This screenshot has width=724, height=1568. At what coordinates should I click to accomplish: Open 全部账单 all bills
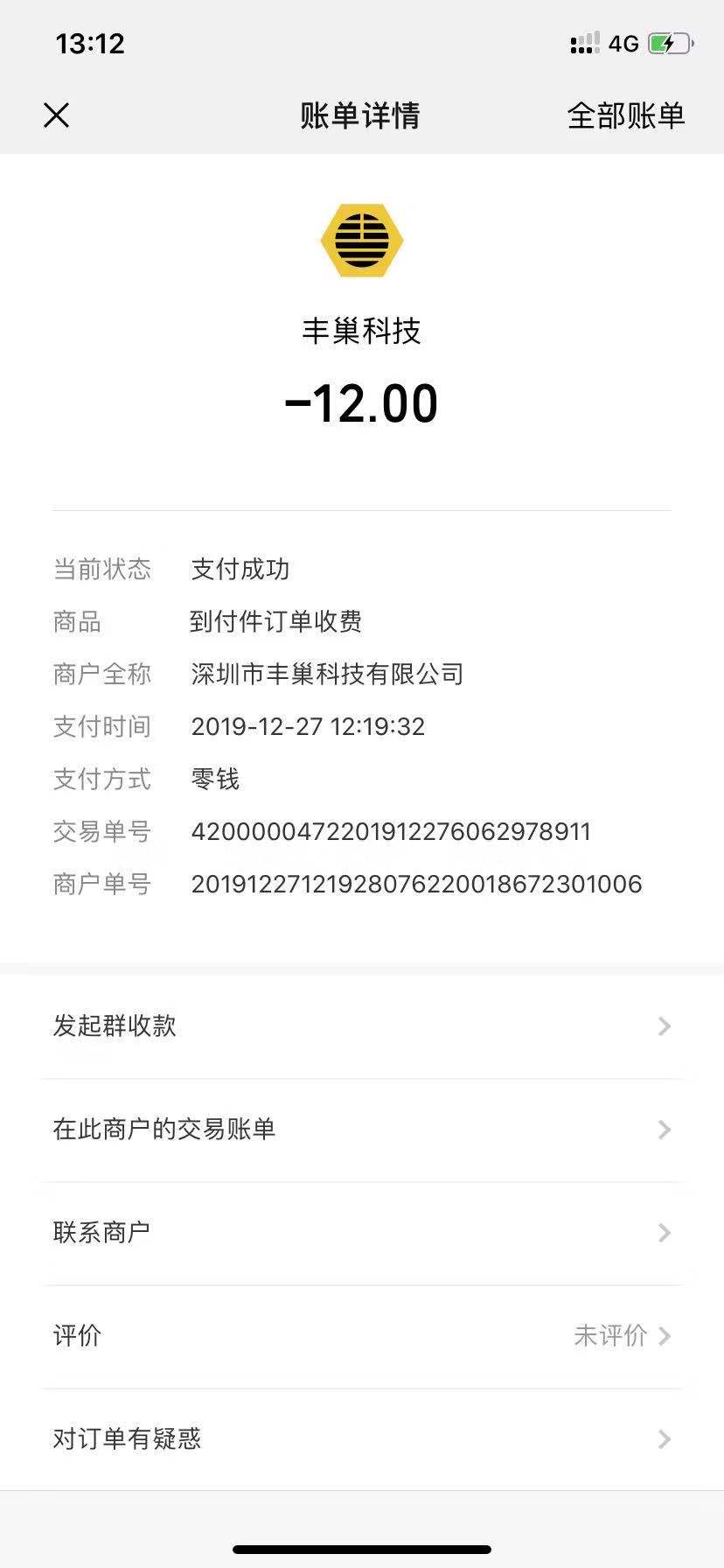pos(625,115)
